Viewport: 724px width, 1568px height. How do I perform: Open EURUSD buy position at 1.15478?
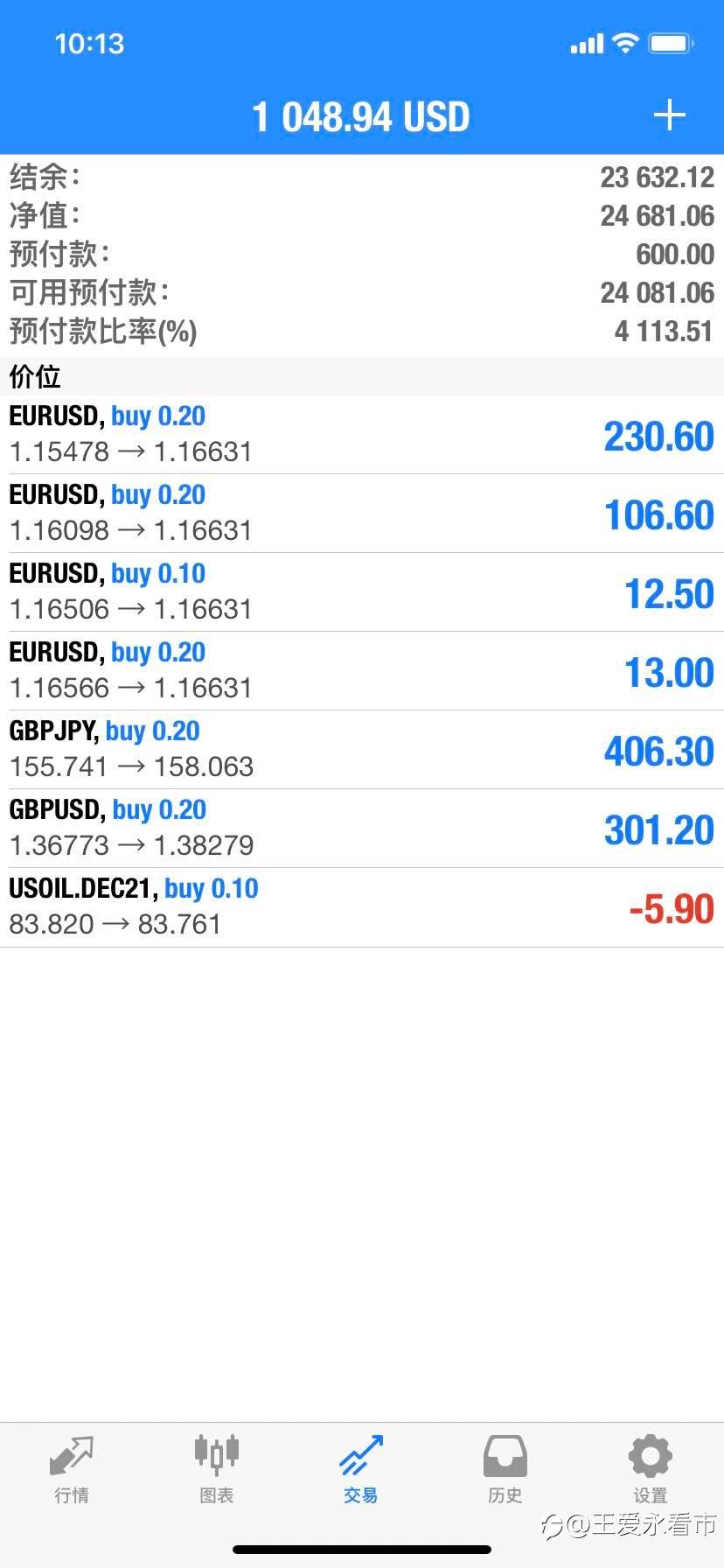362,435
